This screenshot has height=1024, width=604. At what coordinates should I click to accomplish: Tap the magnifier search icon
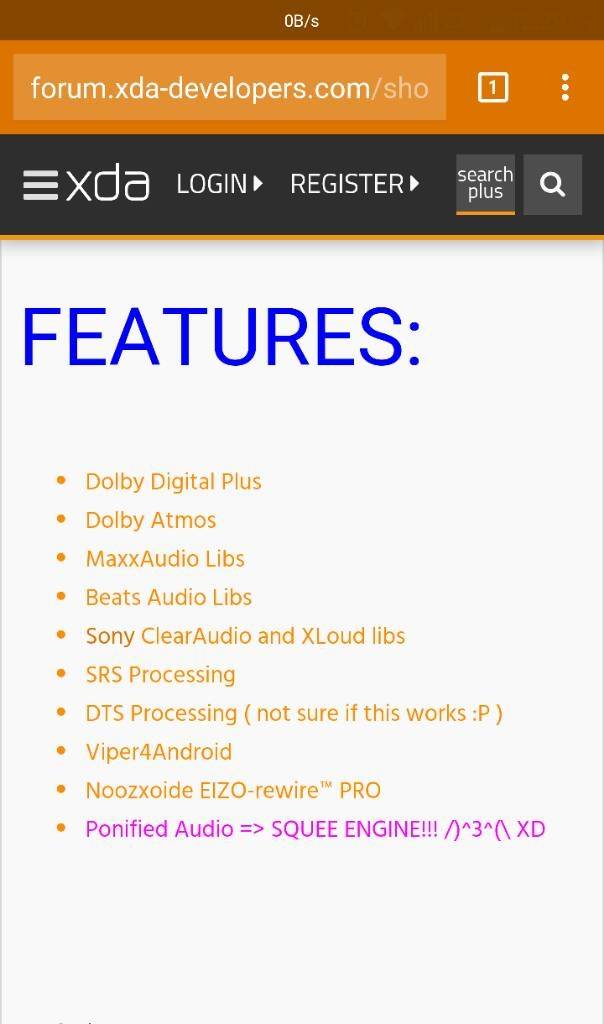552,184
